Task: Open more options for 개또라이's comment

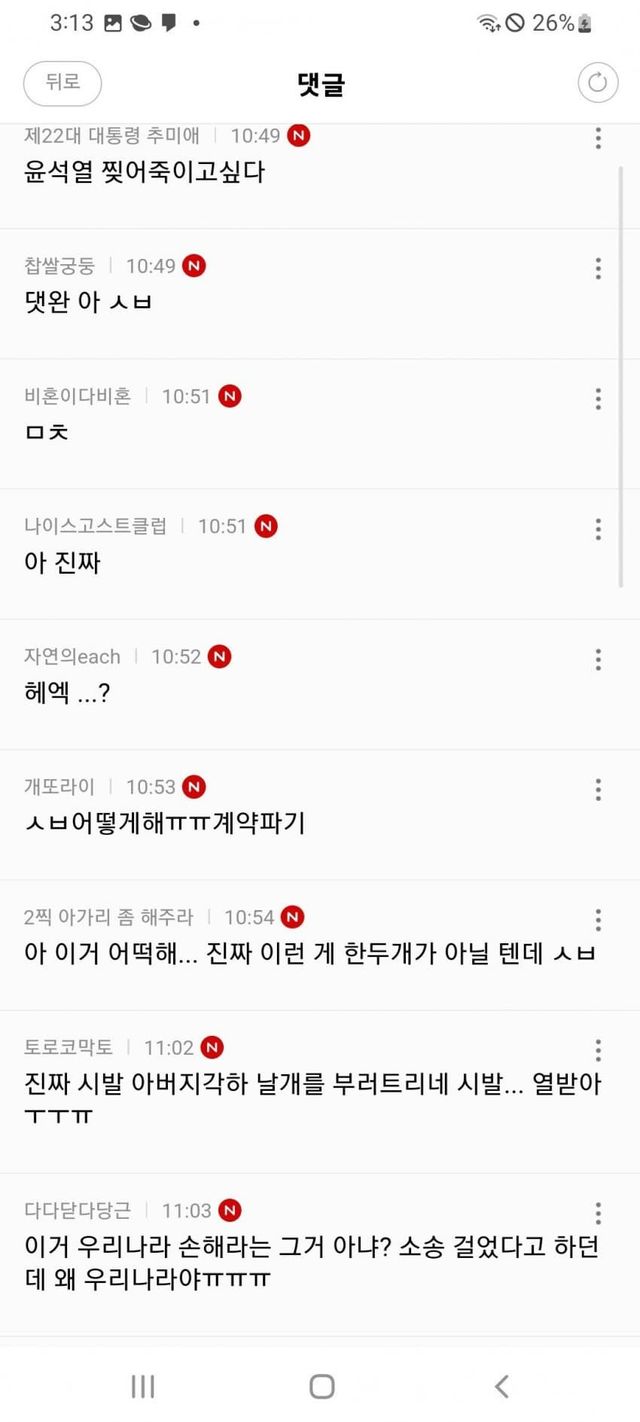Action: click(x=598, y=789)
